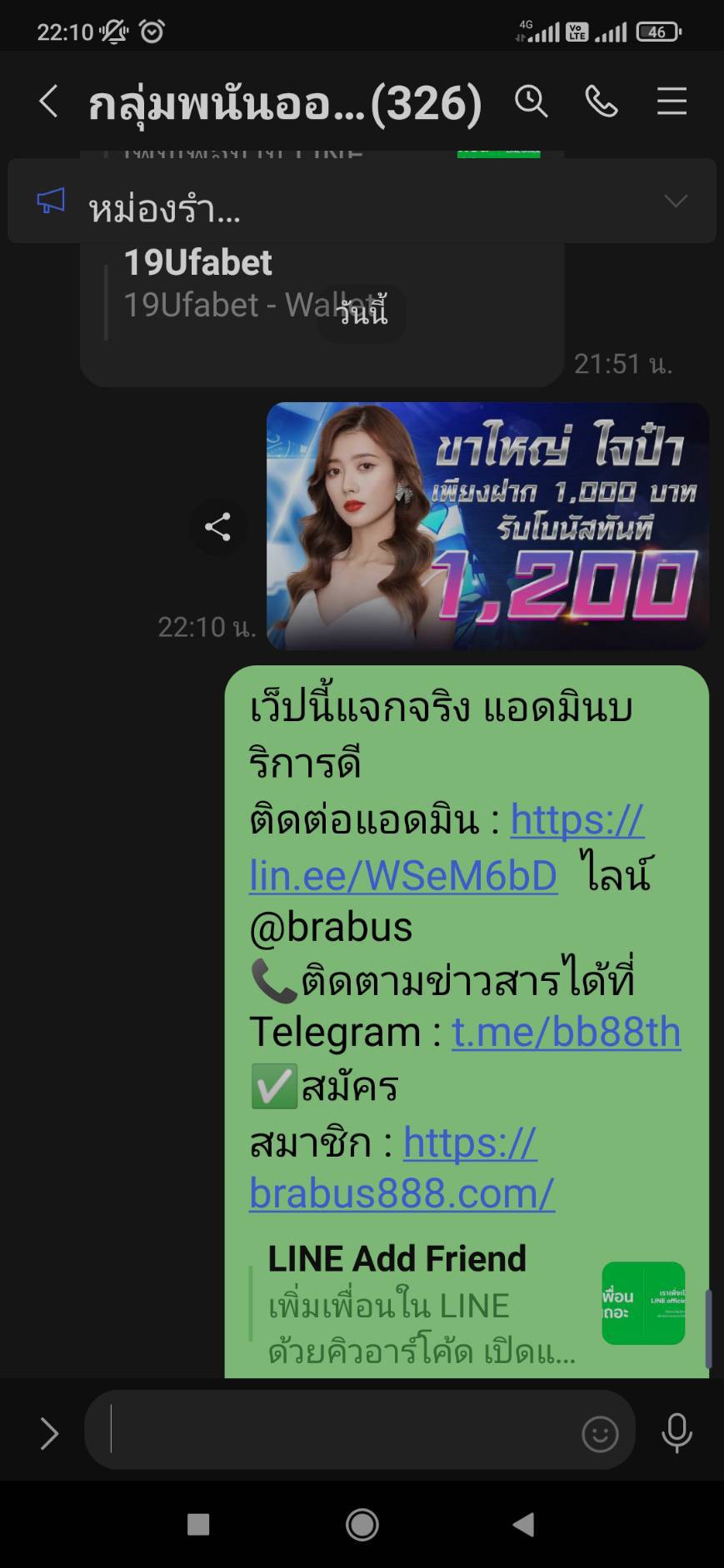Viewport: 724px width, 1568px height.
Task: Open the chat menu
Action: point(672,102)
